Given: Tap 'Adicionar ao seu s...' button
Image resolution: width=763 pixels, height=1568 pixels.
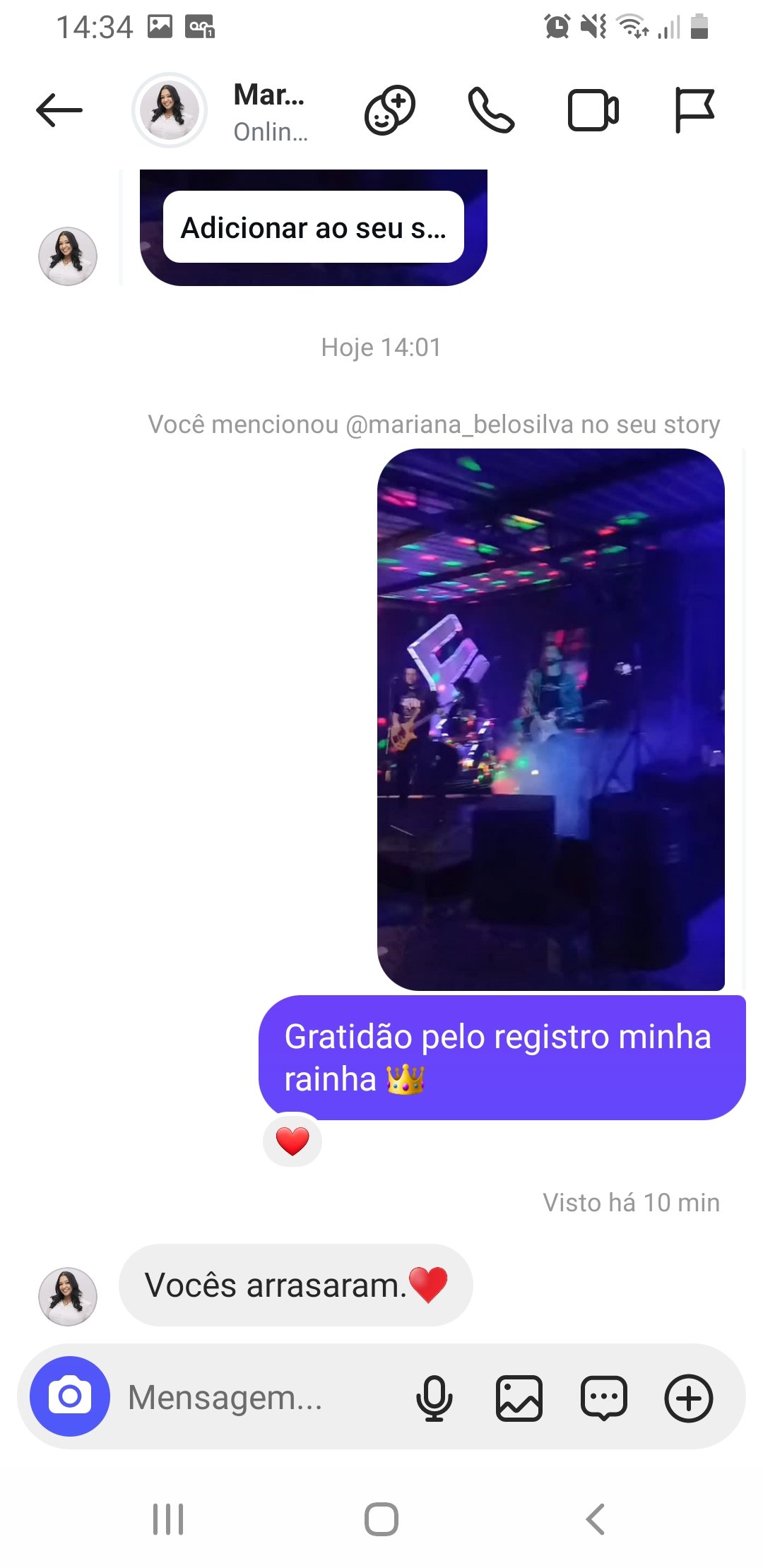Looking at the screenshot, I should 313,227.
